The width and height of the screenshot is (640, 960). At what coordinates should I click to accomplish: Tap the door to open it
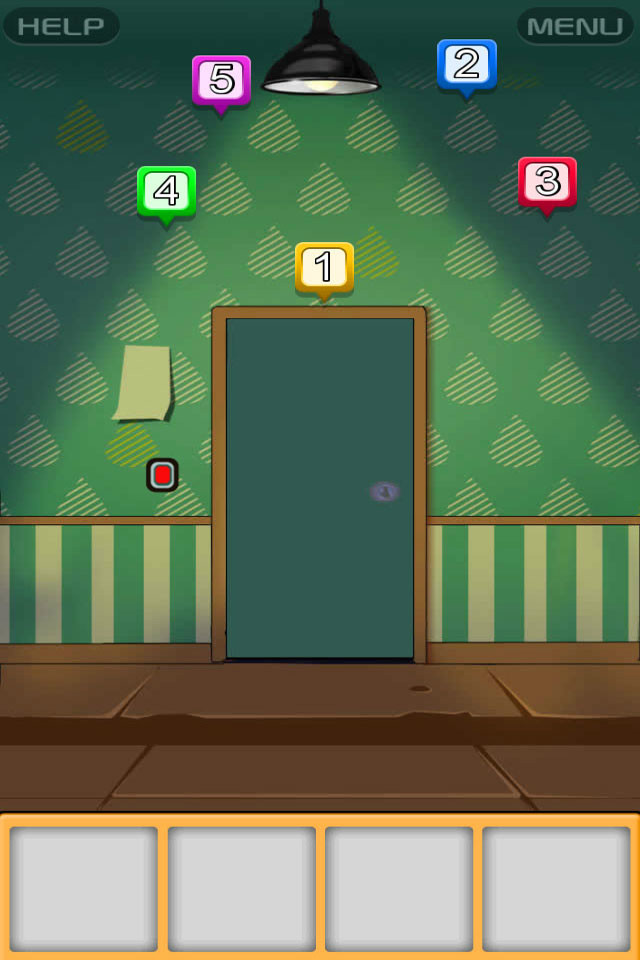coord(320,488)
